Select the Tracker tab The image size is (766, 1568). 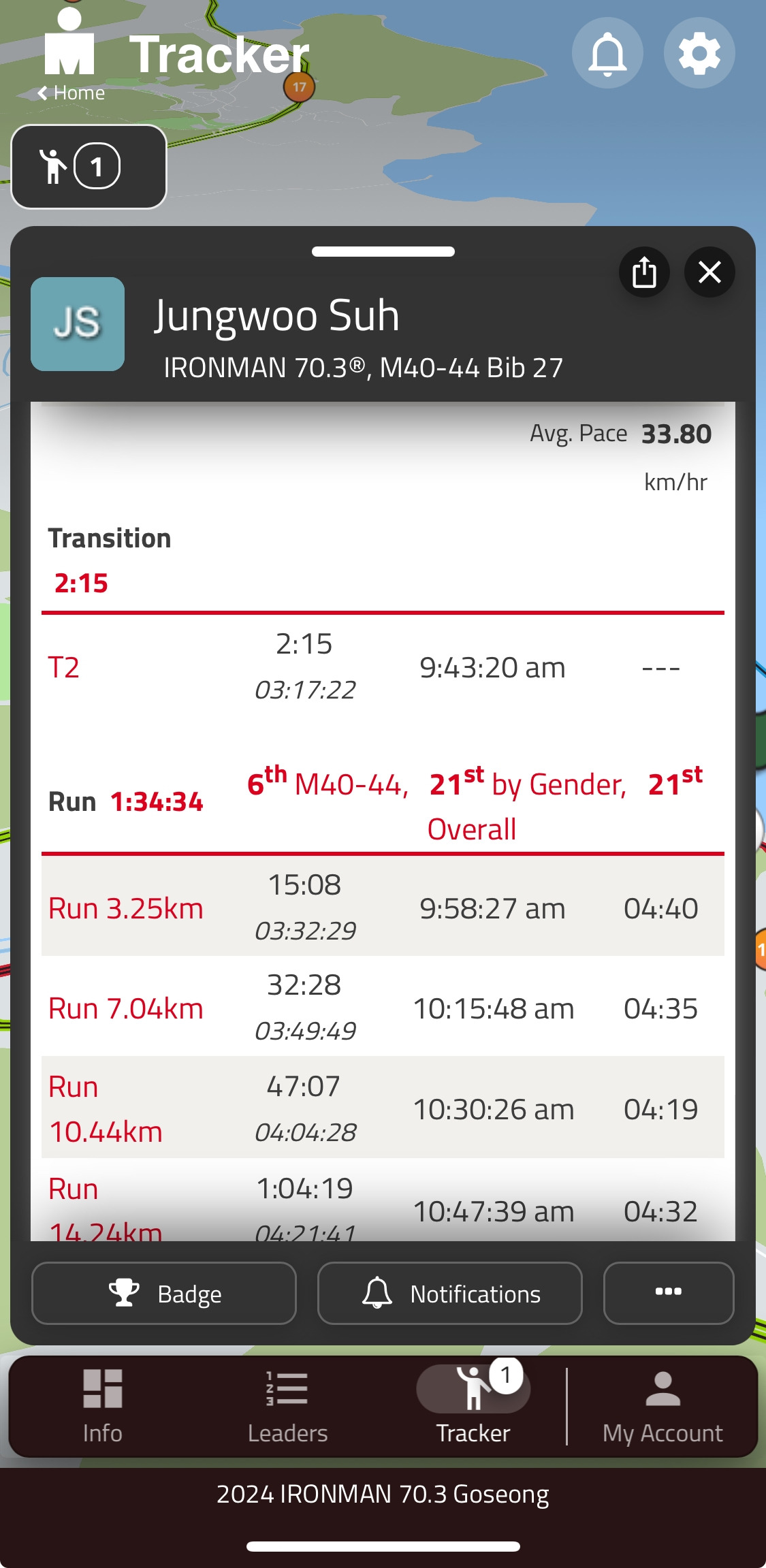(473, 1407)
